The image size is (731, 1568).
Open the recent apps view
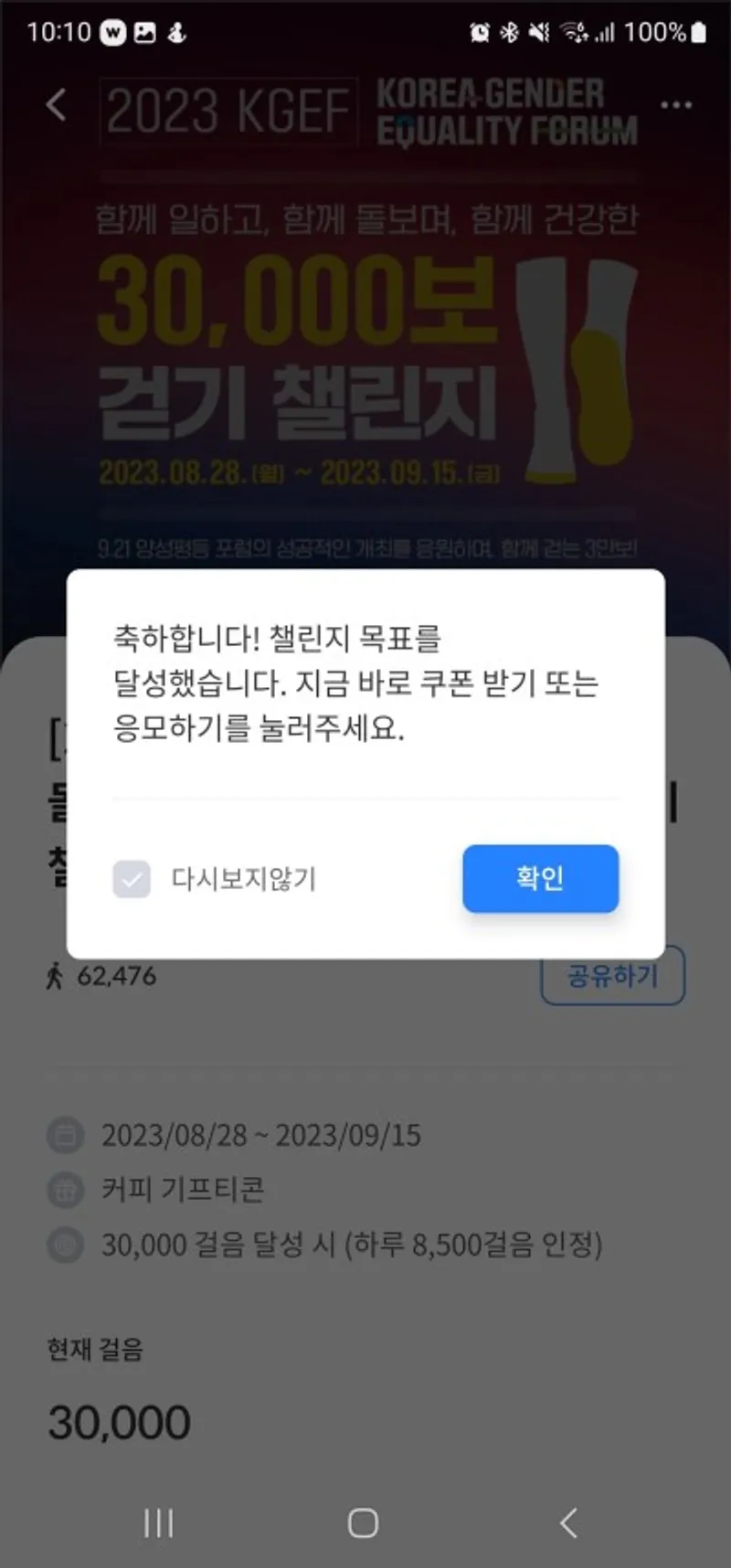pos(158,1522)
